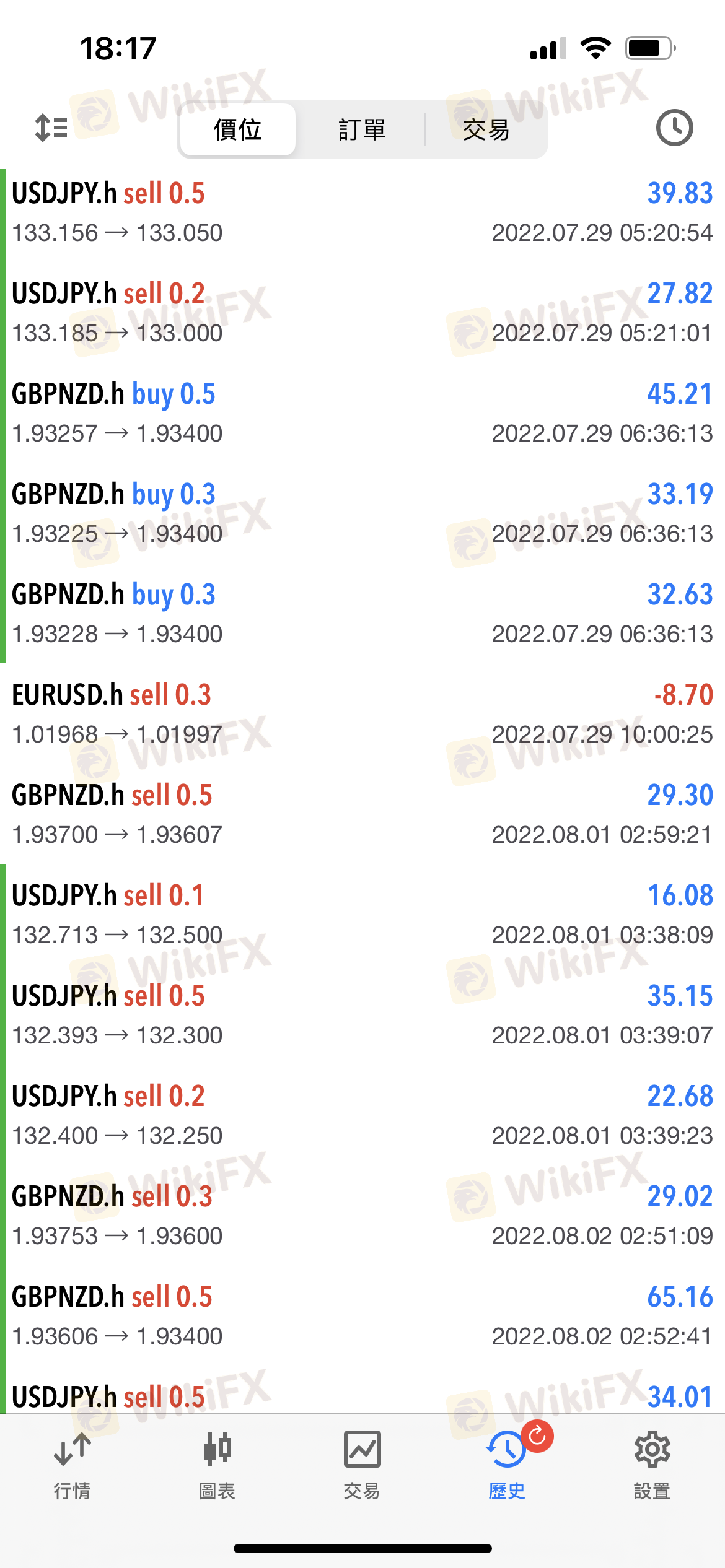Screen dimensions: 725x1568
Task: Switch to the 訂單 segment
Action: [362, 130]
